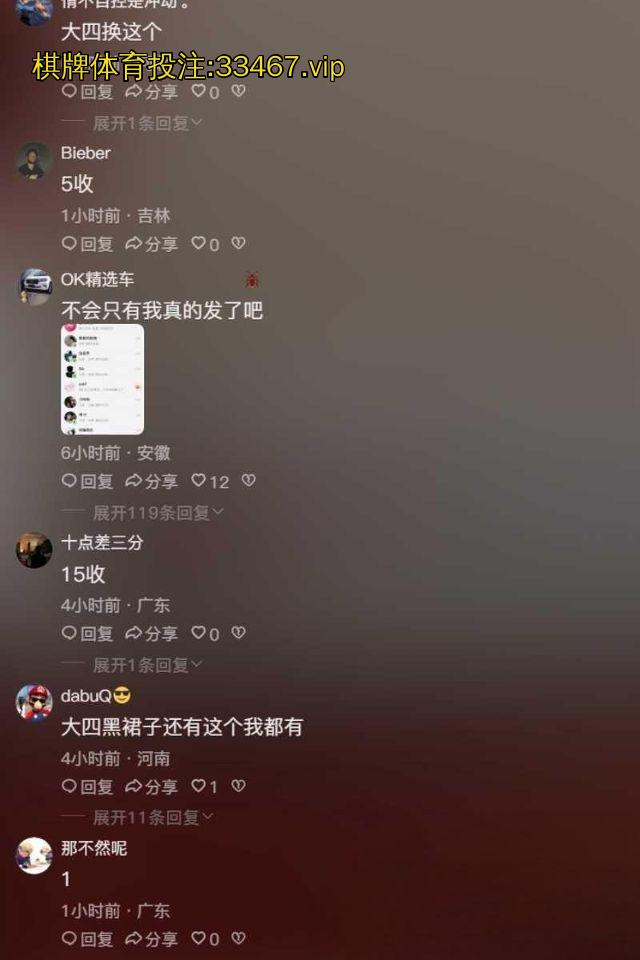The height and width of the screenshot is (960, 640).
Task: Open dabuQ's profile avatar
Action: 34,702
